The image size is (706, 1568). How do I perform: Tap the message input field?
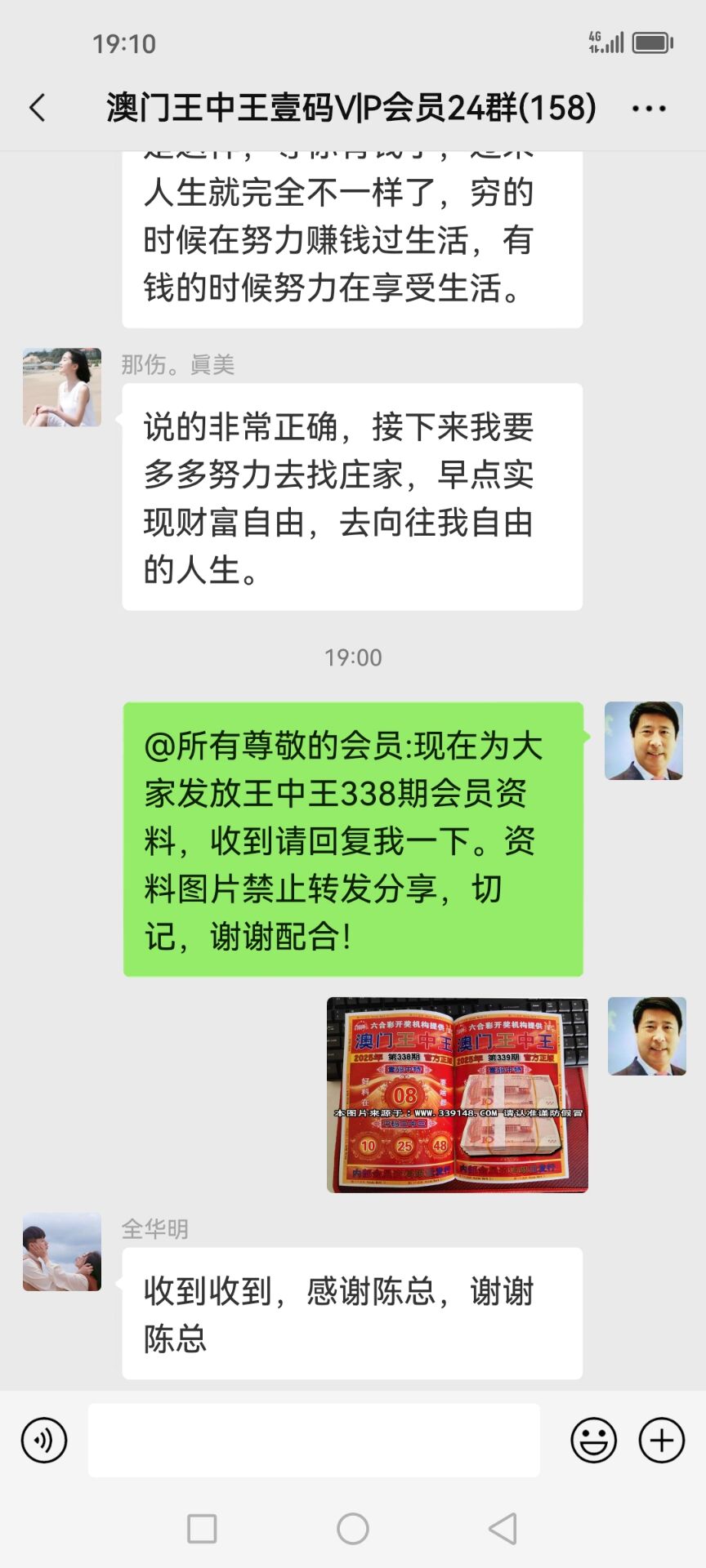click(x=314, y=1440)
